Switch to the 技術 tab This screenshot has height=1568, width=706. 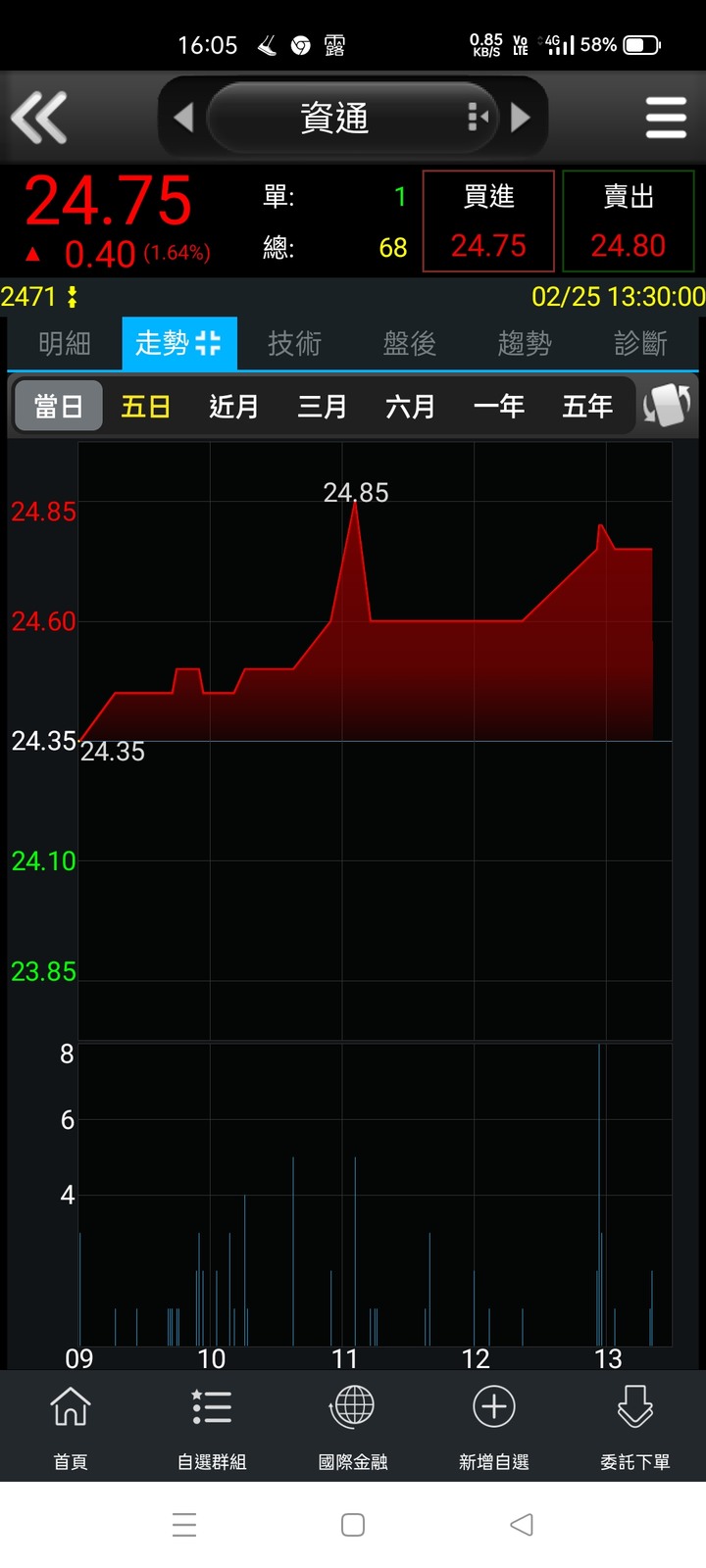pyautogui.click(x=294, y=344)
